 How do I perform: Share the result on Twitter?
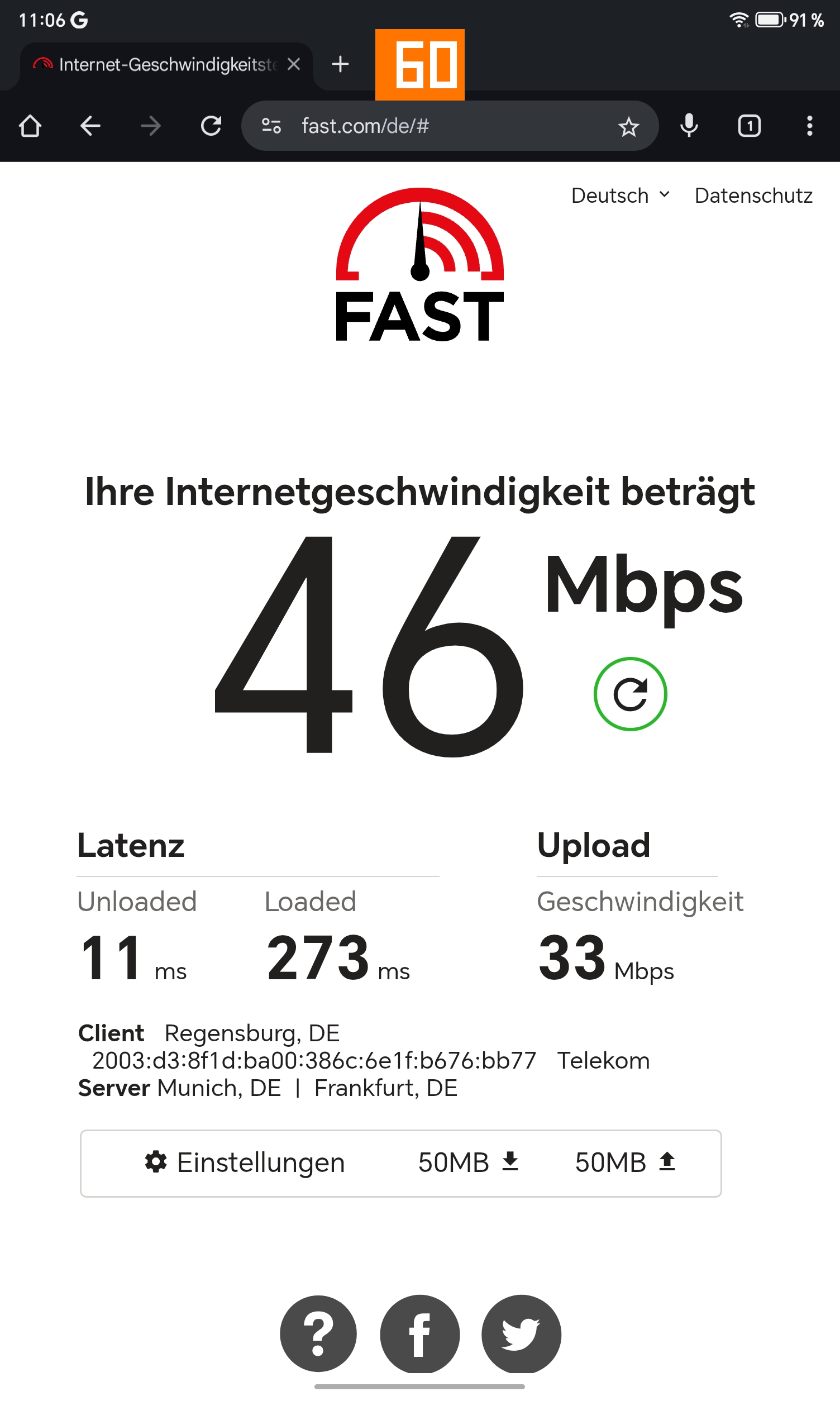coord(521,1333)
